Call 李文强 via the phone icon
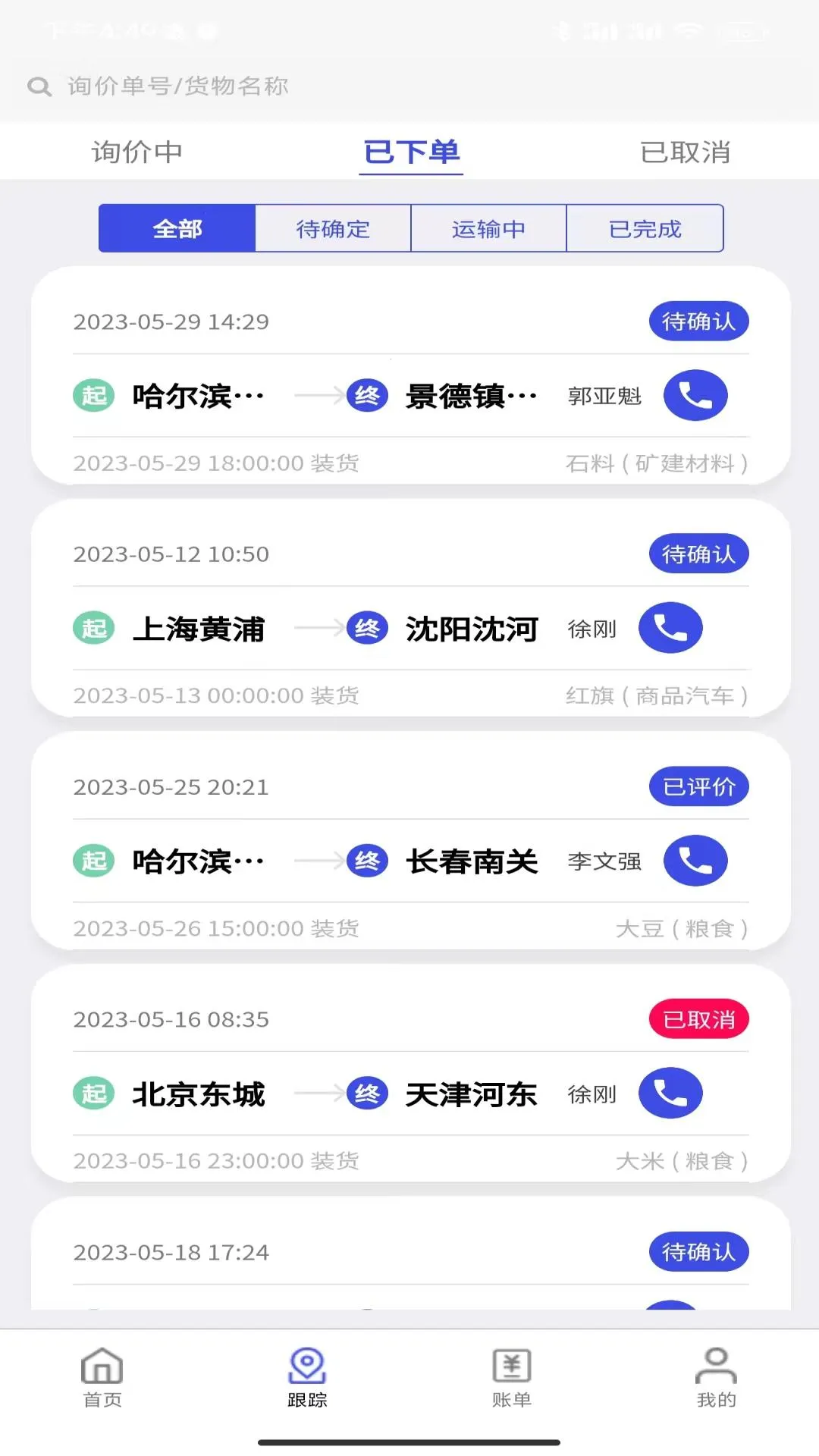The height and width of the screenshot is (1456, 819). coord(695,860)
